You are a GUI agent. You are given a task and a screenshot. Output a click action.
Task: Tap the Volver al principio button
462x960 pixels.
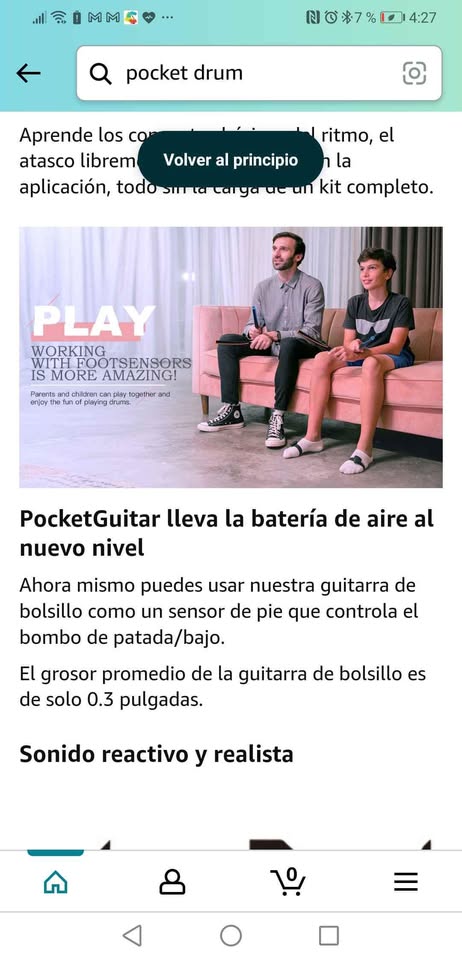pyautogui.click(x=231, y=160)
